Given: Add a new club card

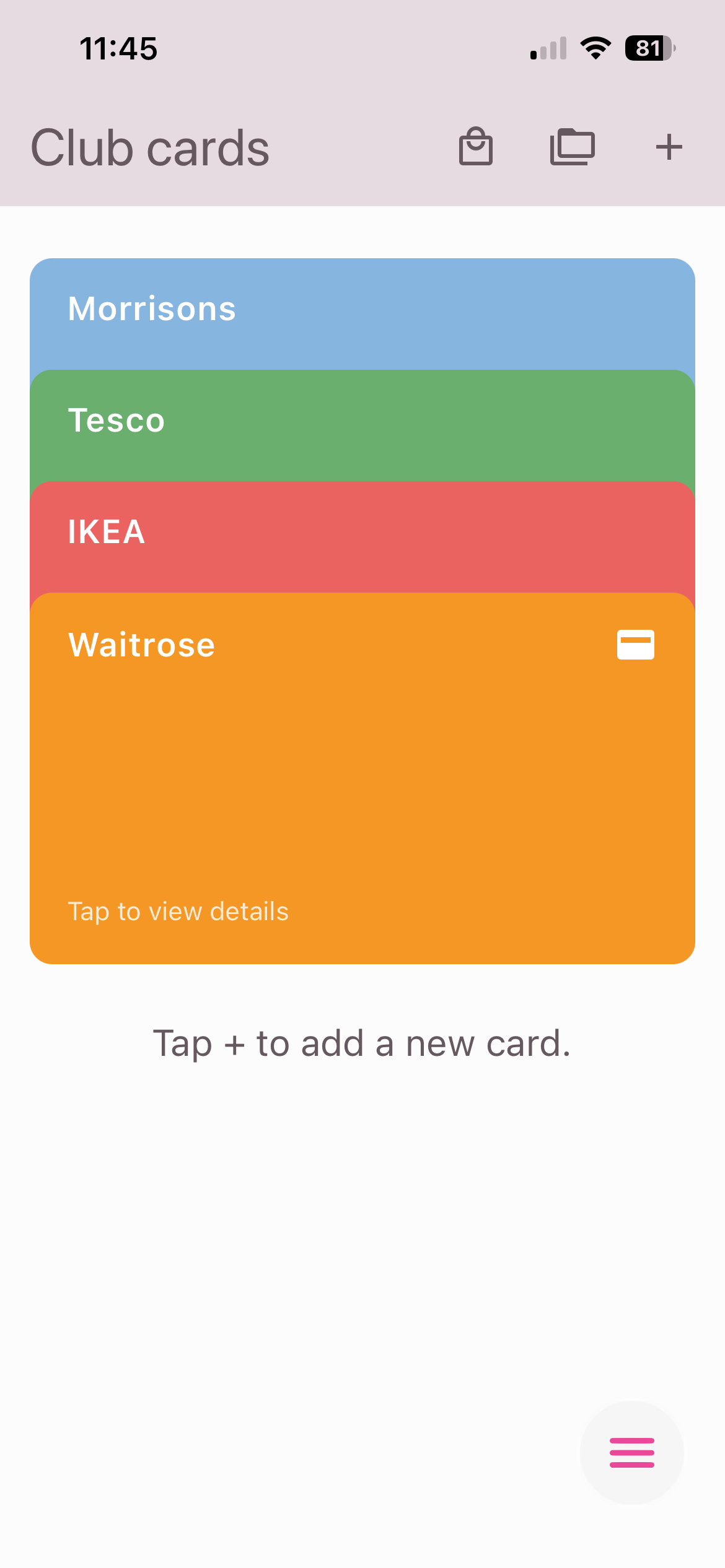Looking at the screenshot, I should point(669,147).
